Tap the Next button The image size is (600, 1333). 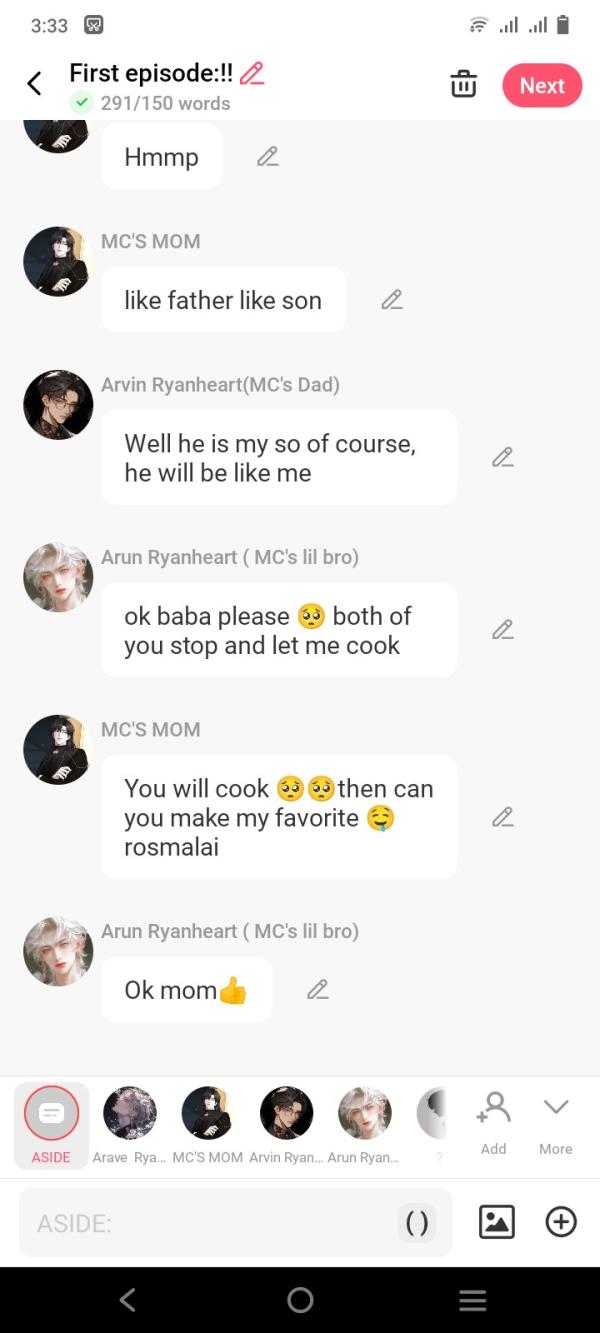coord(541,86)
